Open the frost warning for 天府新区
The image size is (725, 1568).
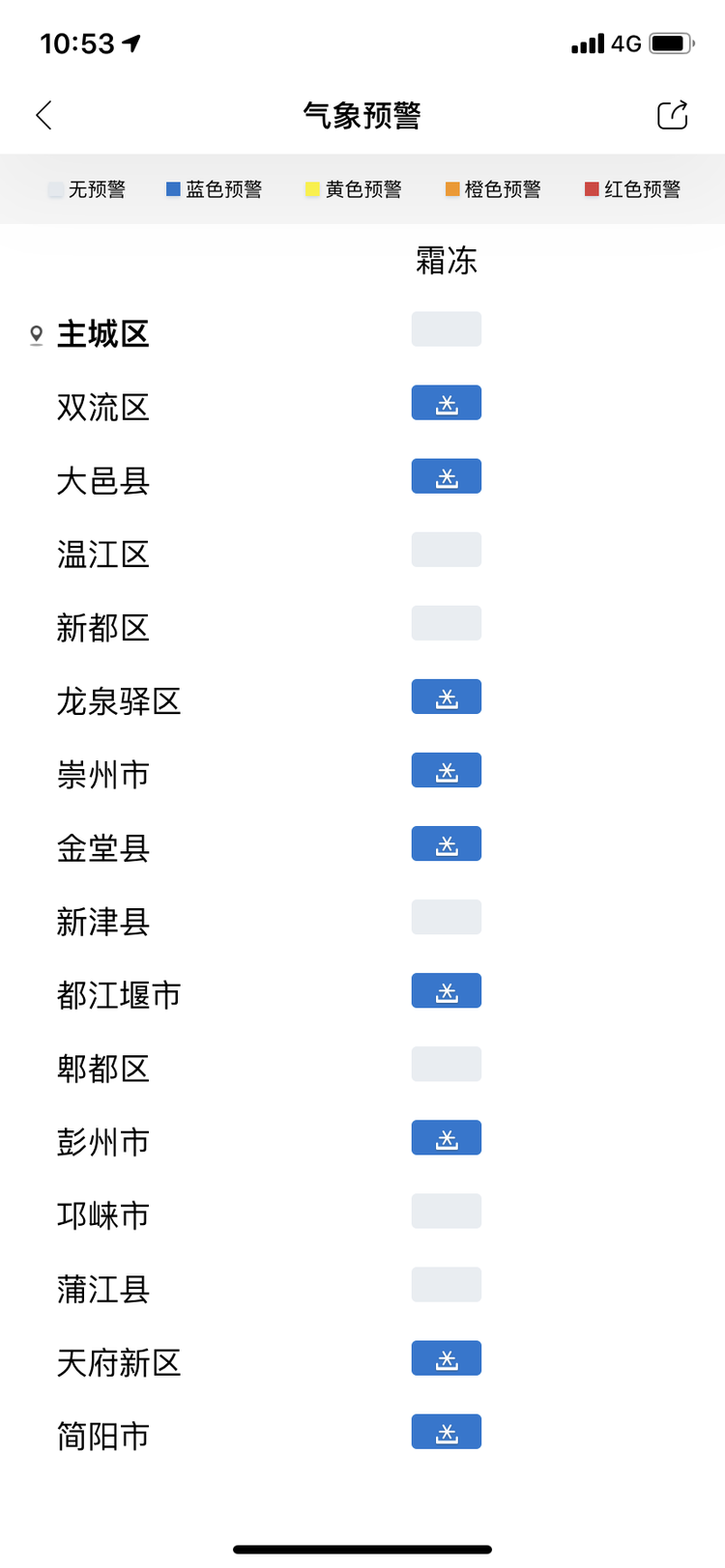[447, 1358]
